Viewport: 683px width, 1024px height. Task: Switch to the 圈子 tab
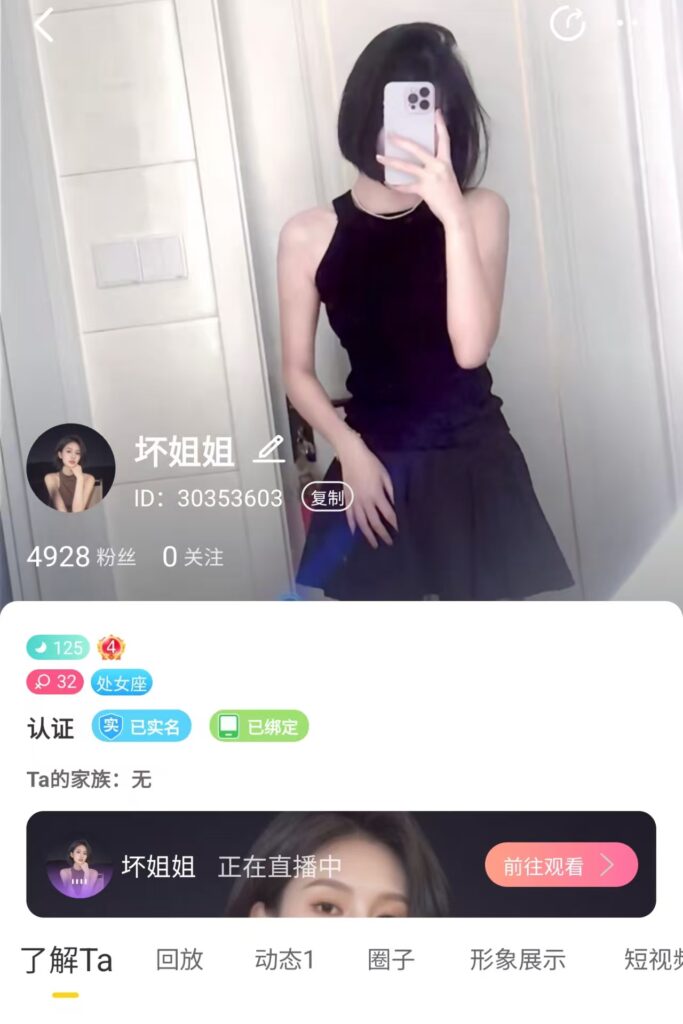pos(390,960)
